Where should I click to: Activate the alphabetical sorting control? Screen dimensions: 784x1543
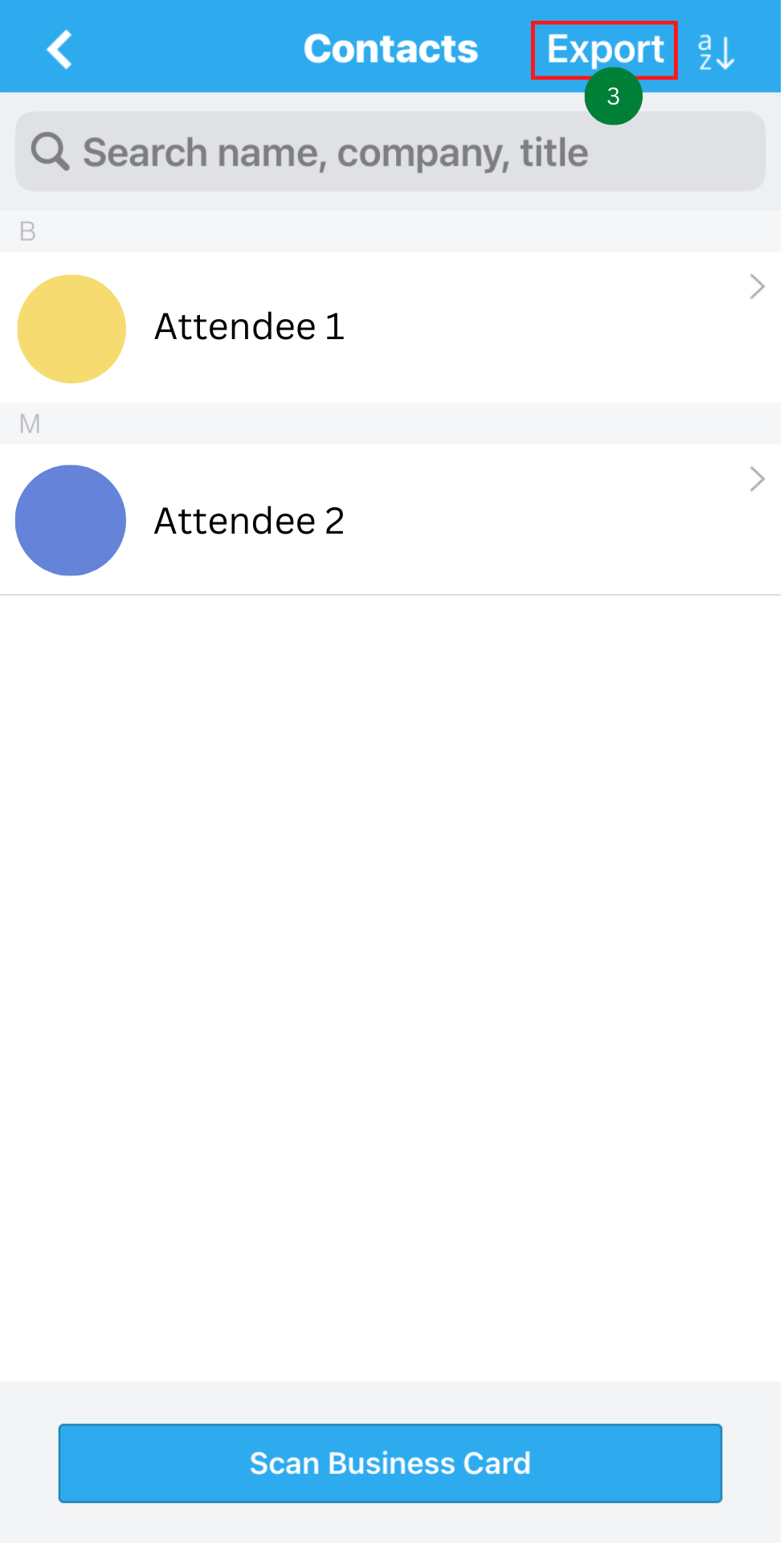715,50
